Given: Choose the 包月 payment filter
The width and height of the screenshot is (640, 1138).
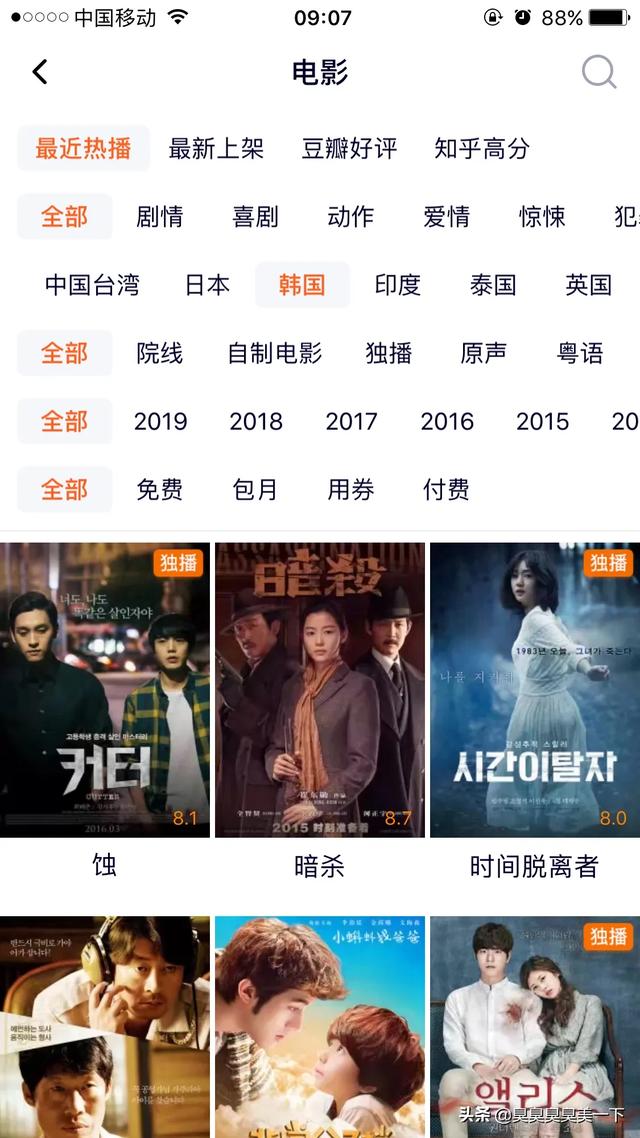Looking at the screenshot, I should 255,489.
